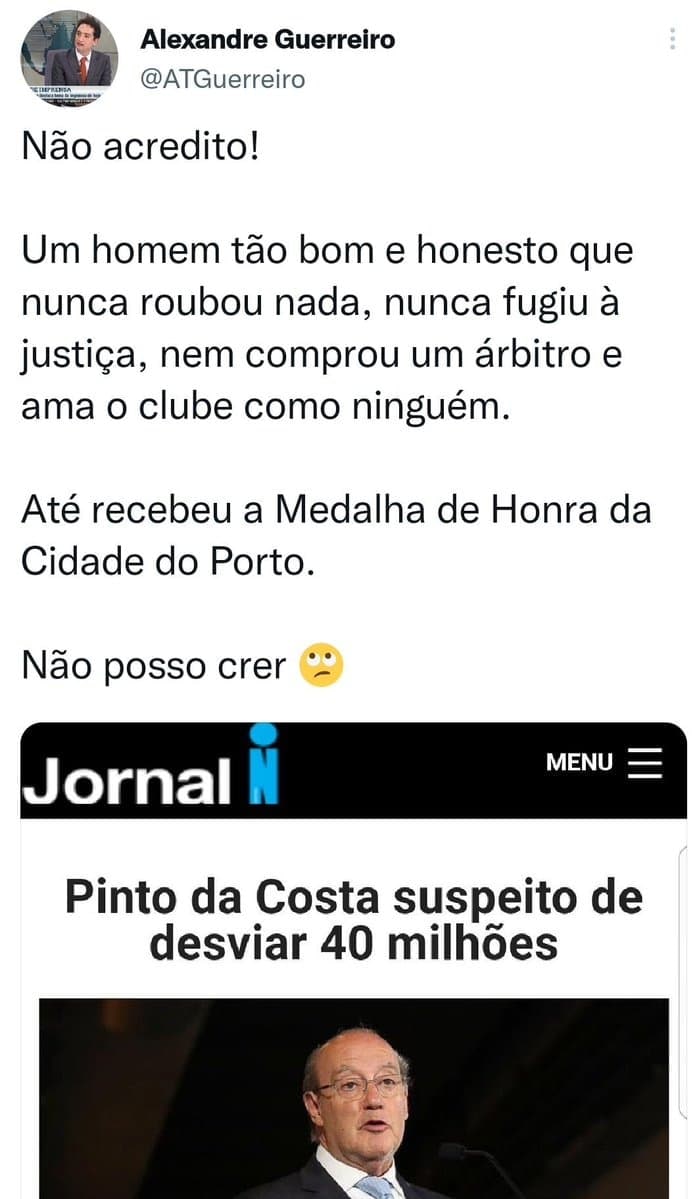Open Alexandre Guerreiro's profile picture
The height and width of the screenshot is (1199, 697).
pyautogui.click(x=69, y=59)
